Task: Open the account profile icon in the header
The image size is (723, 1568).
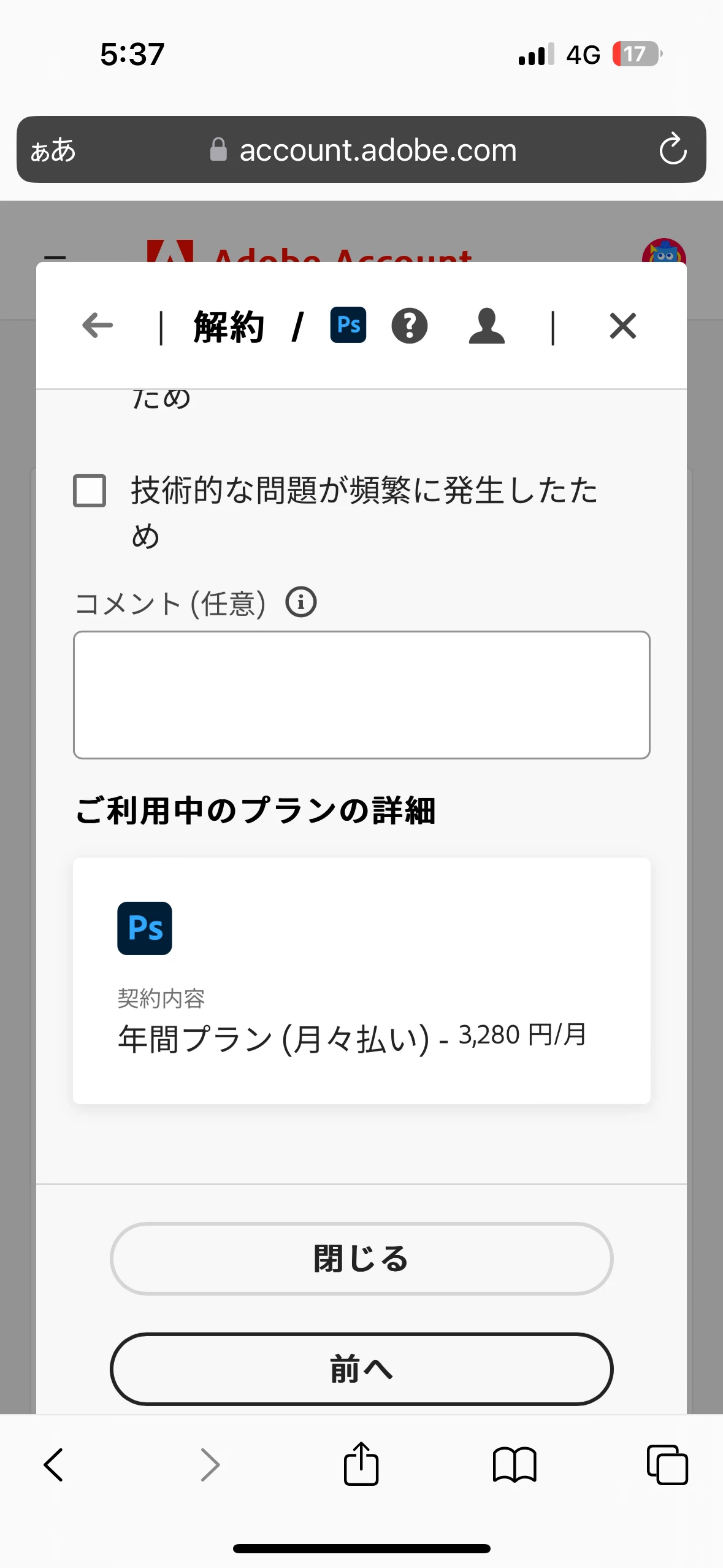Action: click(486, 326)
